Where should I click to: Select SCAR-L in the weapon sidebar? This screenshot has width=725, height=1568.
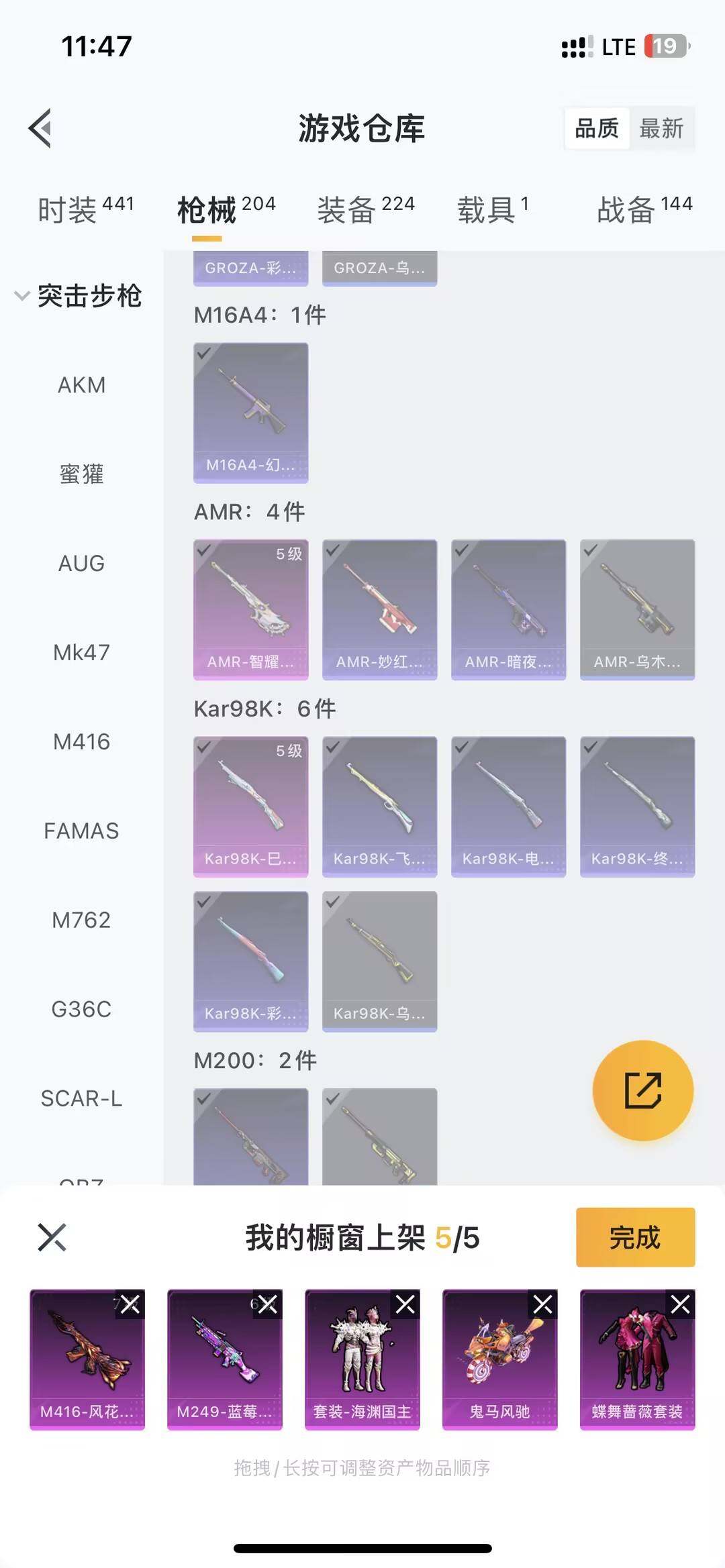[x=82, y=1098]
